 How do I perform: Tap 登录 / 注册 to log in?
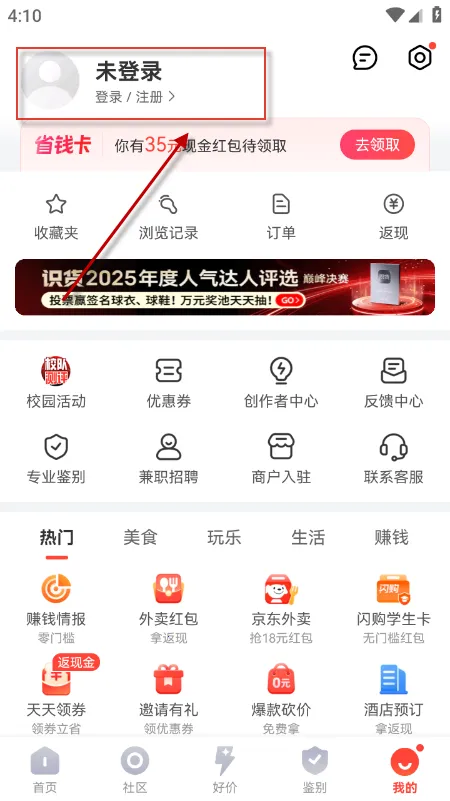[x=135, y=97]
